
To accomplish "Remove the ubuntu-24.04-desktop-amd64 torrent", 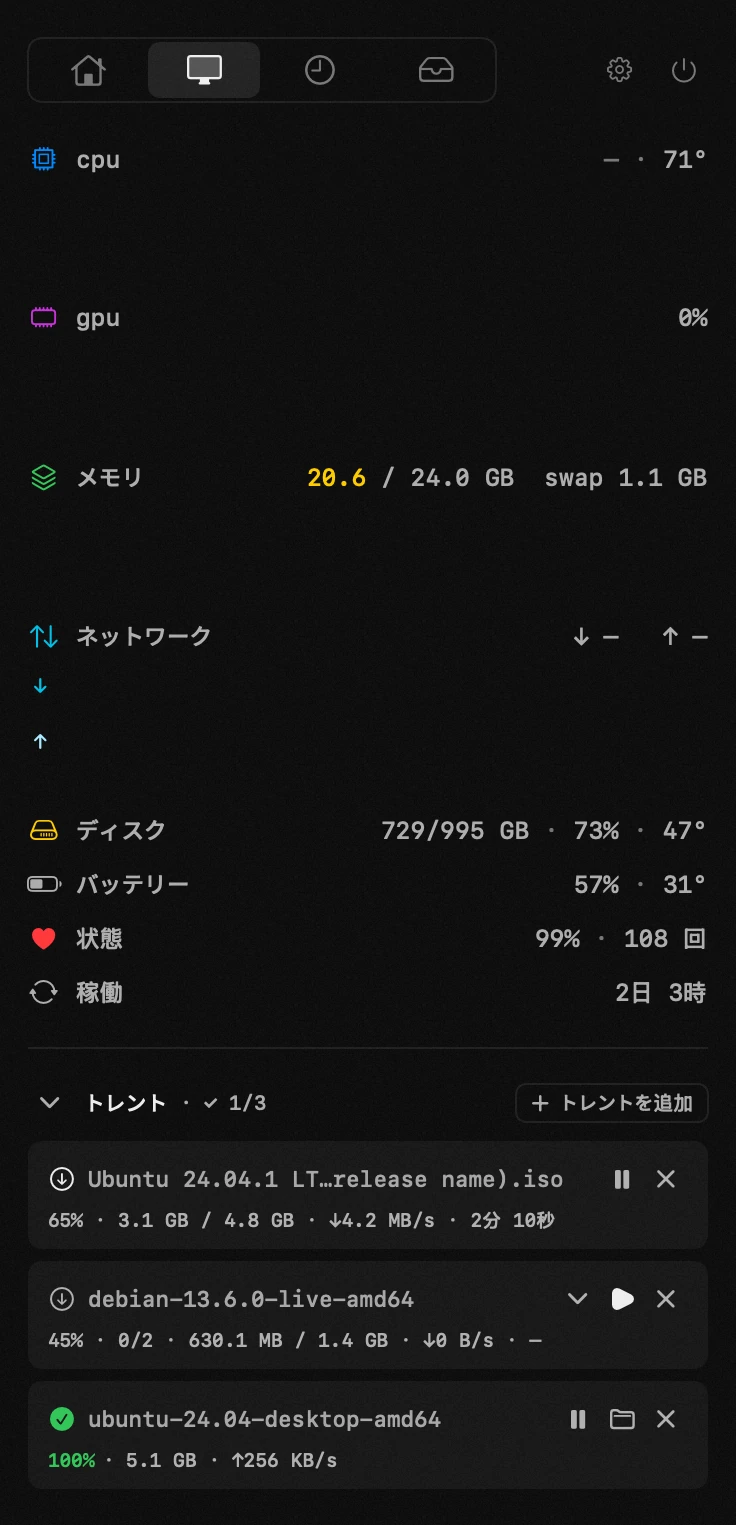I will coord(666,1419).
